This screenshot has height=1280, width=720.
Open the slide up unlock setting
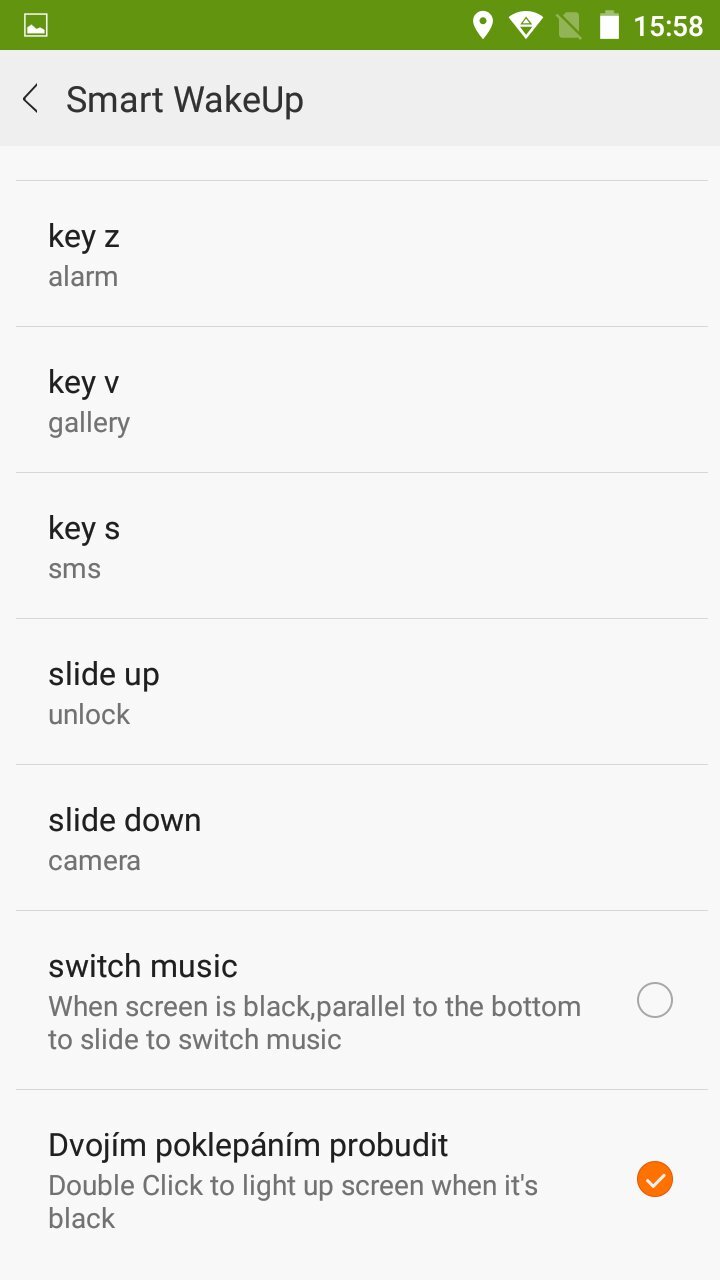[x=360, y=692]
